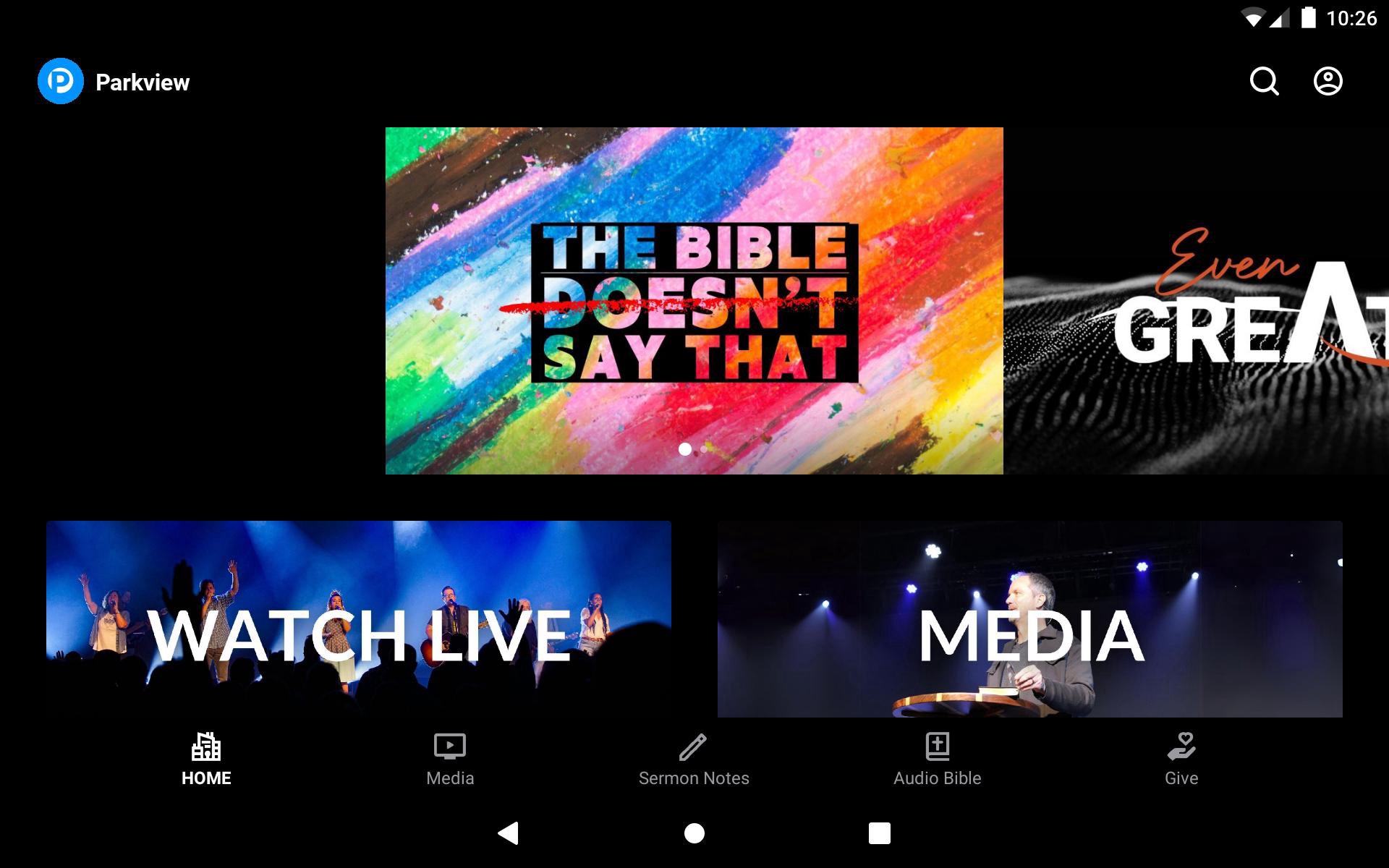The height and width of the screenshot is (868, 1389).
Task: Tap the system back button
Action: [509, 833]
